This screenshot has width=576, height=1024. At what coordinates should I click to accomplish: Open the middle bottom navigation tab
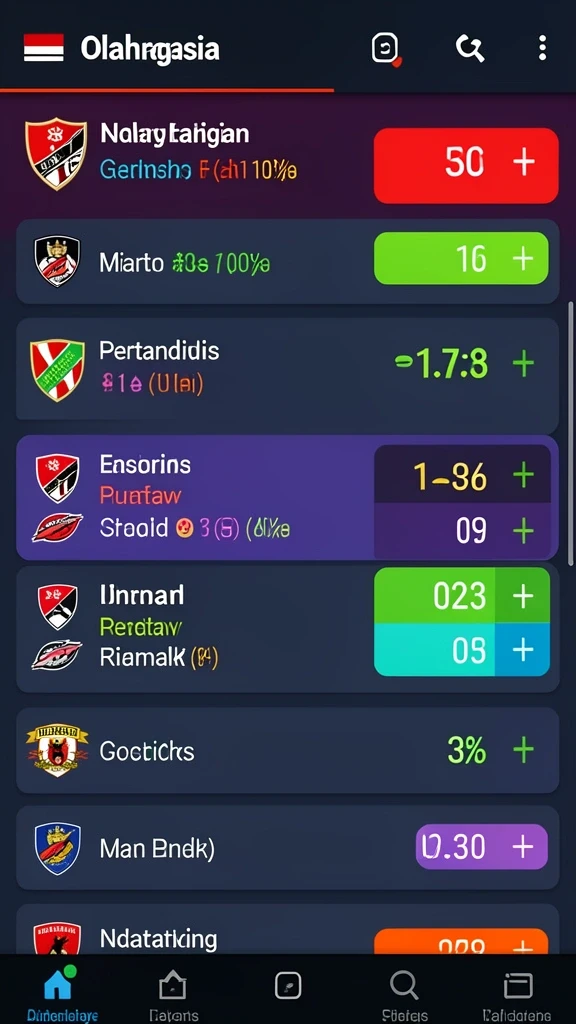tap(288, 985)
